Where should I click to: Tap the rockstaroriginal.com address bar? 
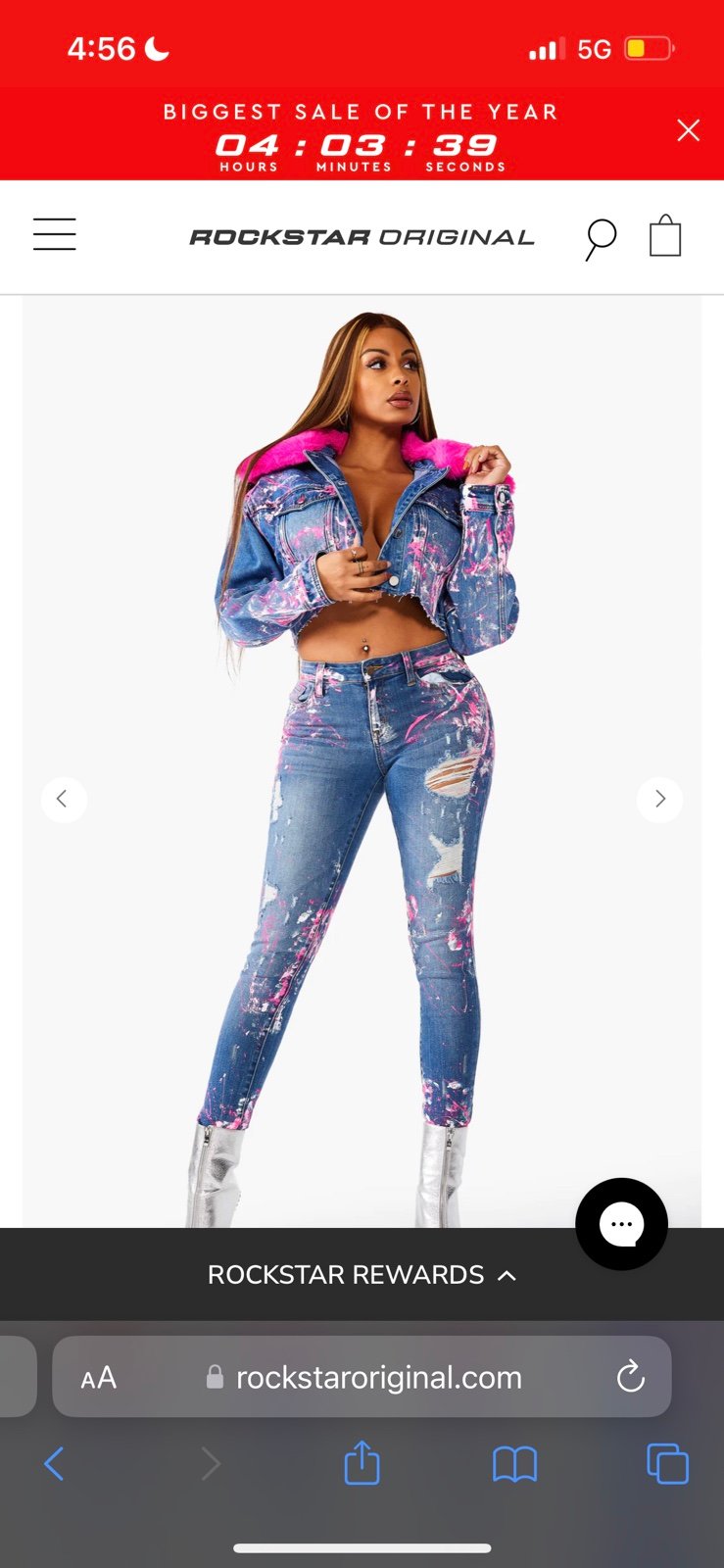pyautogui.click(x=362, y=1377)
